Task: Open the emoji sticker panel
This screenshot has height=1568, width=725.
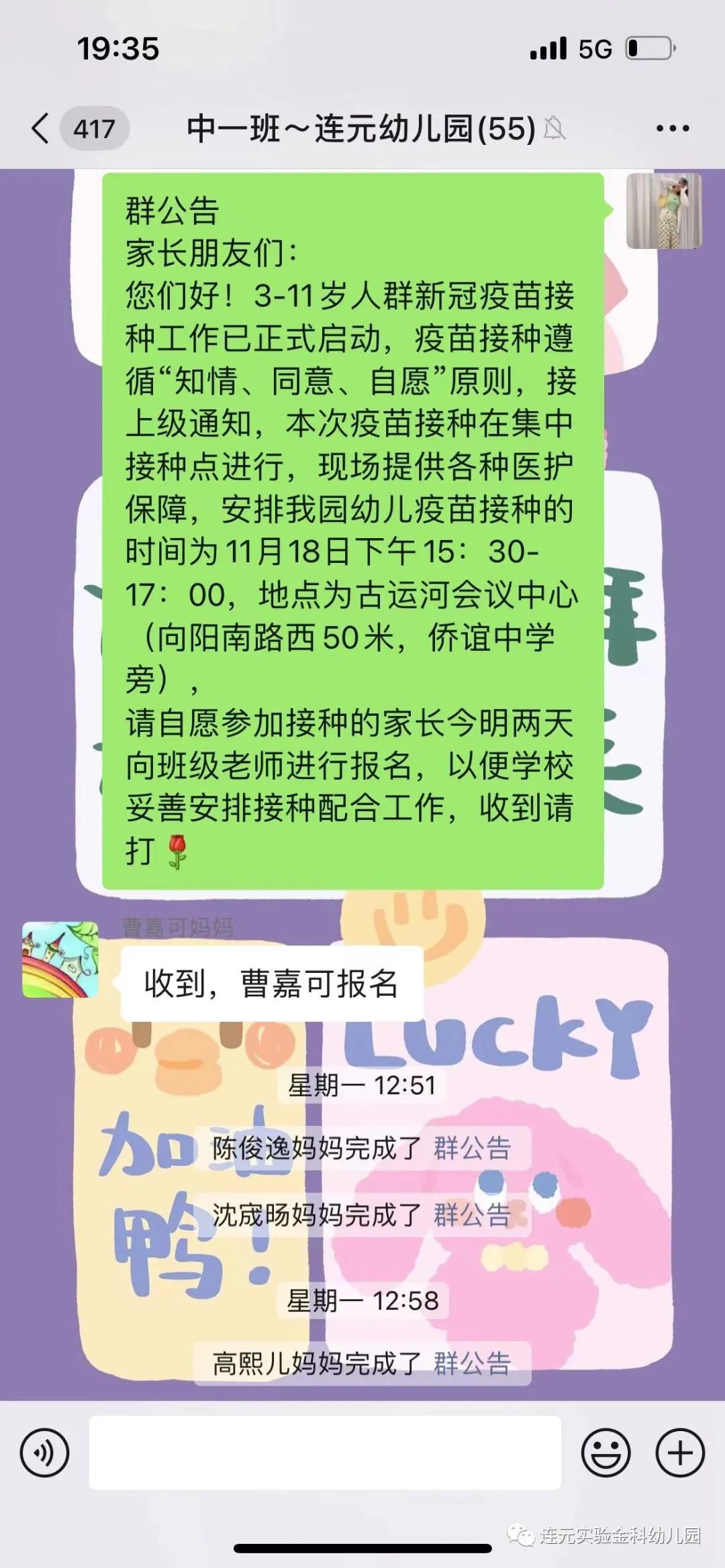Action: 606,1453
